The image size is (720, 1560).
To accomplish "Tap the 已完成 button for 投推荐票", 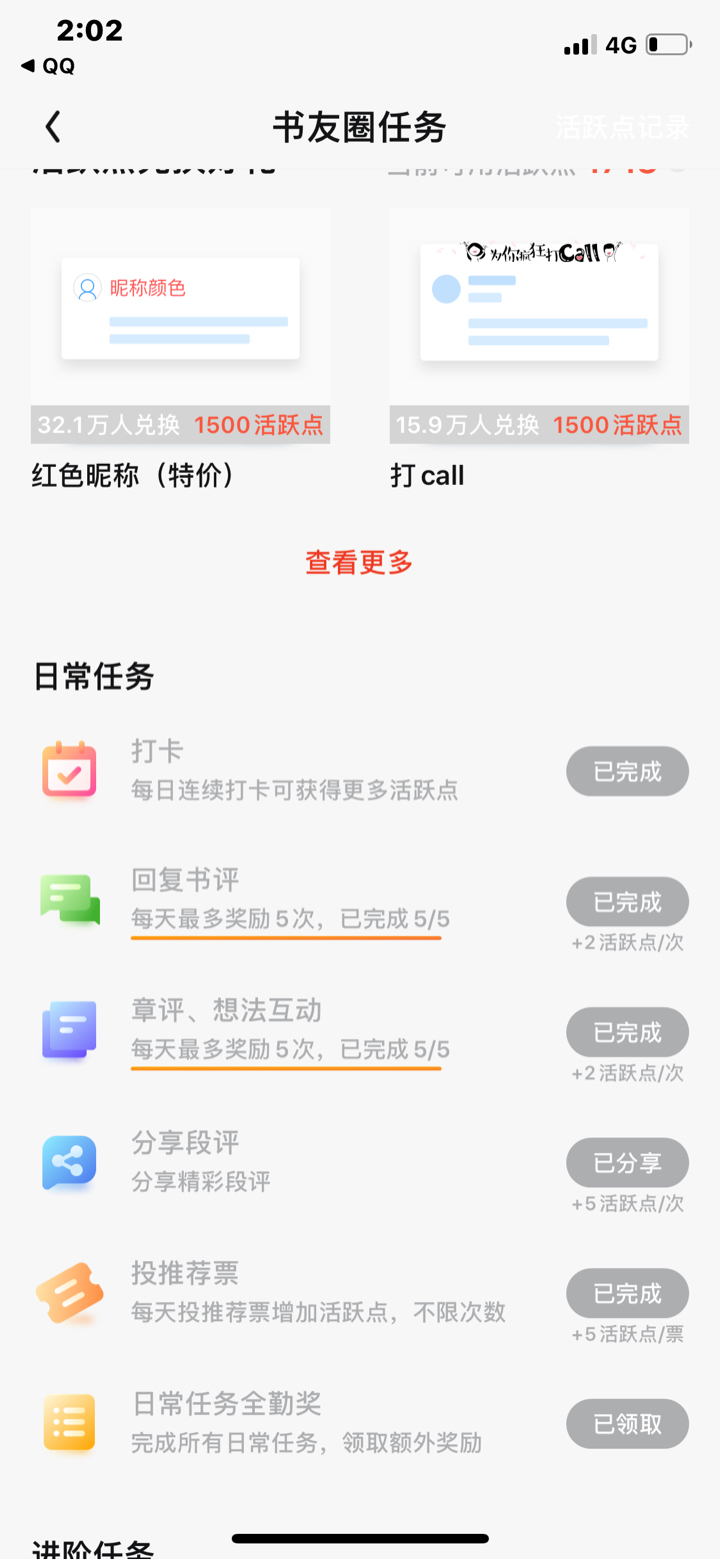I will tap(627, 1293).
